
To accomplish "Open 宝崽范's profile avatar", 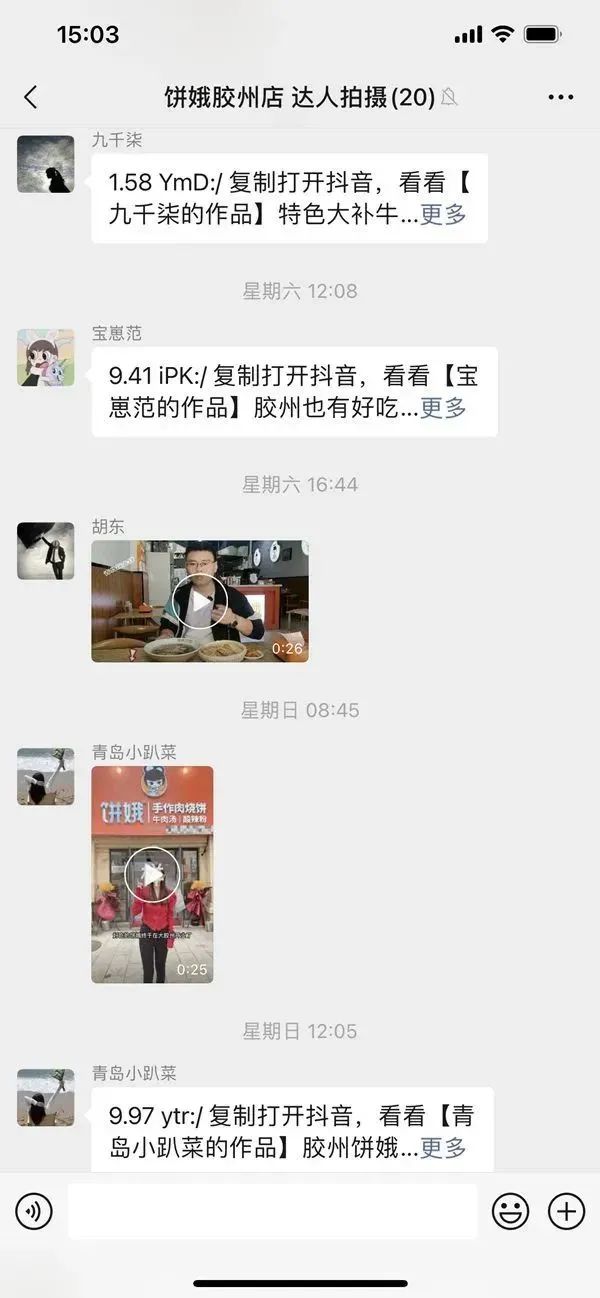I will (46, 358).
